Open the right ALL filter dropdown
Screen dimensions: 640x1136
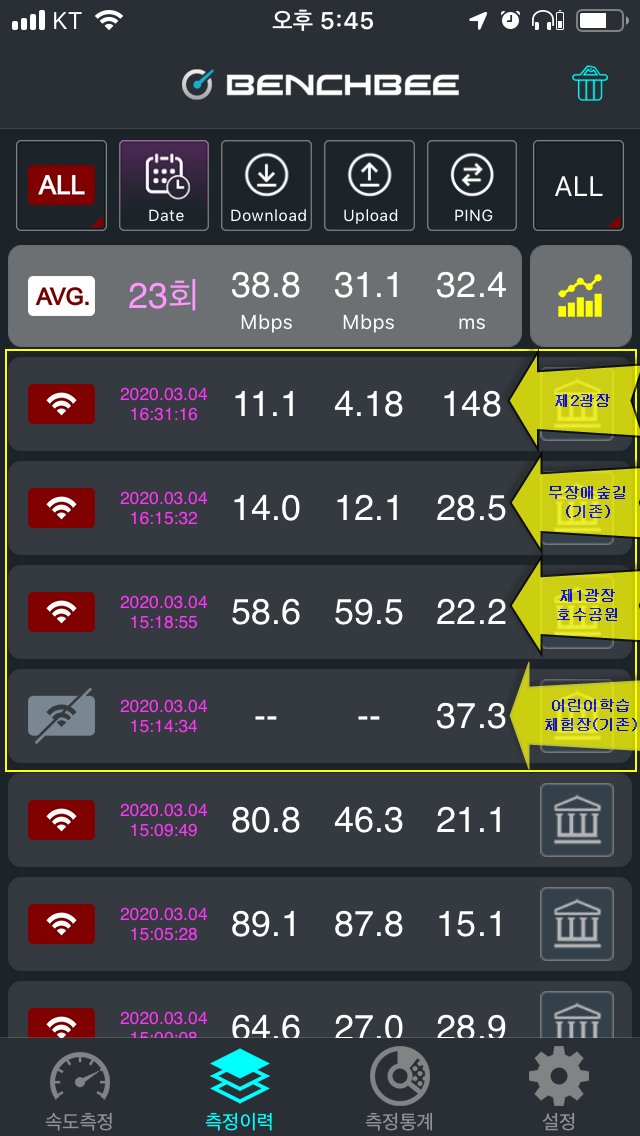tap(578, 185)
